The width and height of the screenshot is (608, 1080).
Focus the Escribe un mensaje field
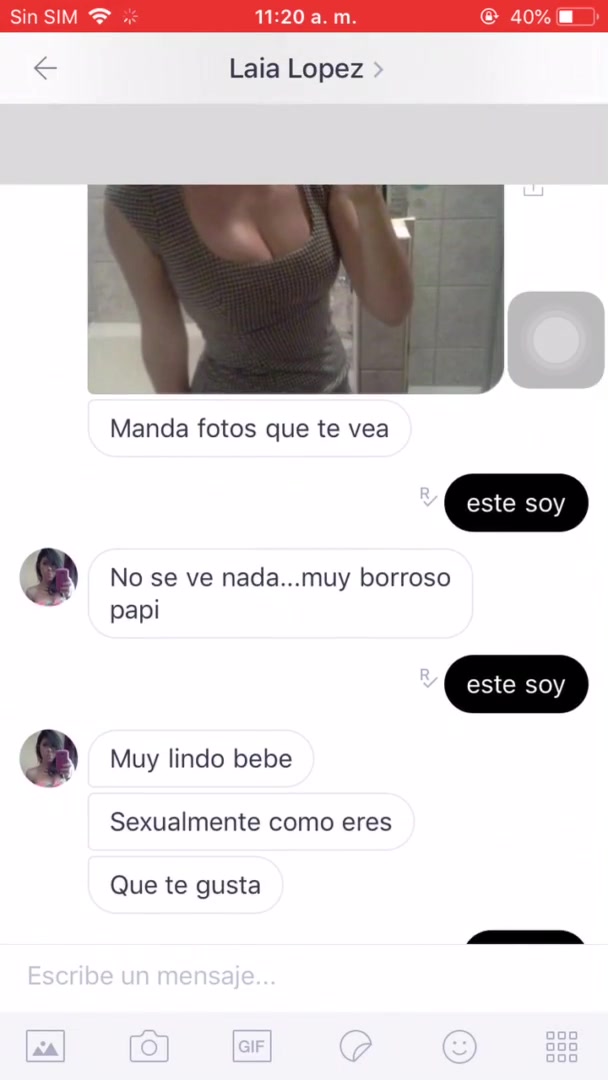click(300, 976)
